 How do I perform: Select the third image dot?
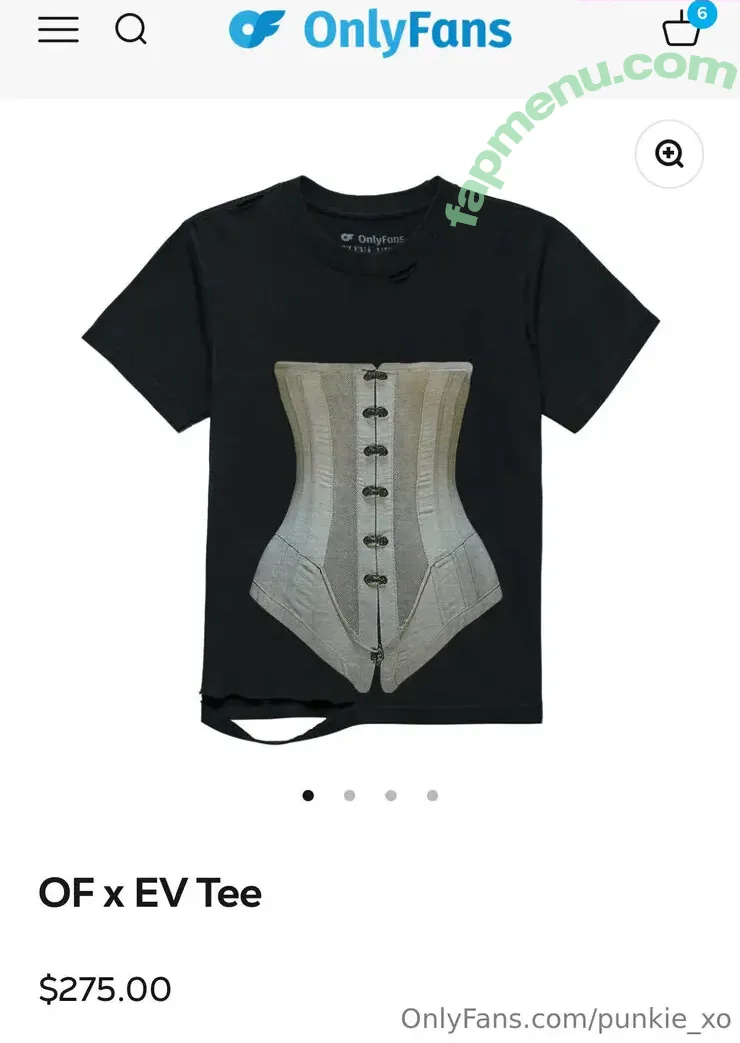tap(391, 796)
